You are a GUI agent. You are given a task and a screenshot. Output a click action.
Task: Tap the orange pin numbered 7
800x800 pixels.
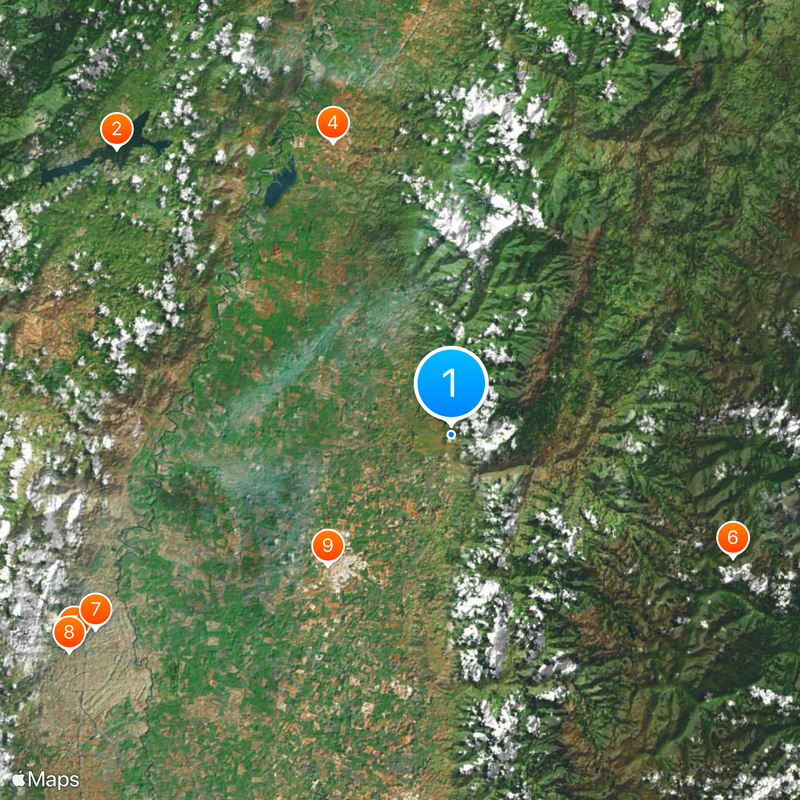[x=97, y=607]
